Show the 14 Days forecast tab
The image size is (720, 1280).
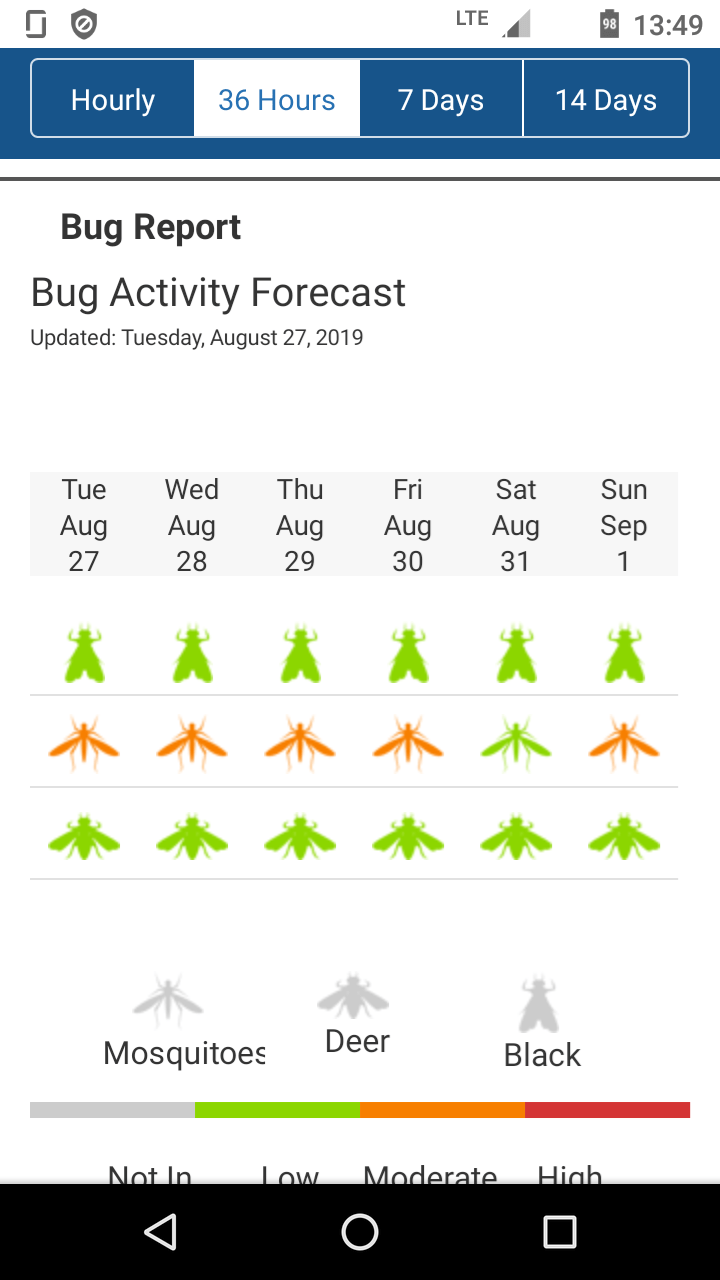coord(606,99)
